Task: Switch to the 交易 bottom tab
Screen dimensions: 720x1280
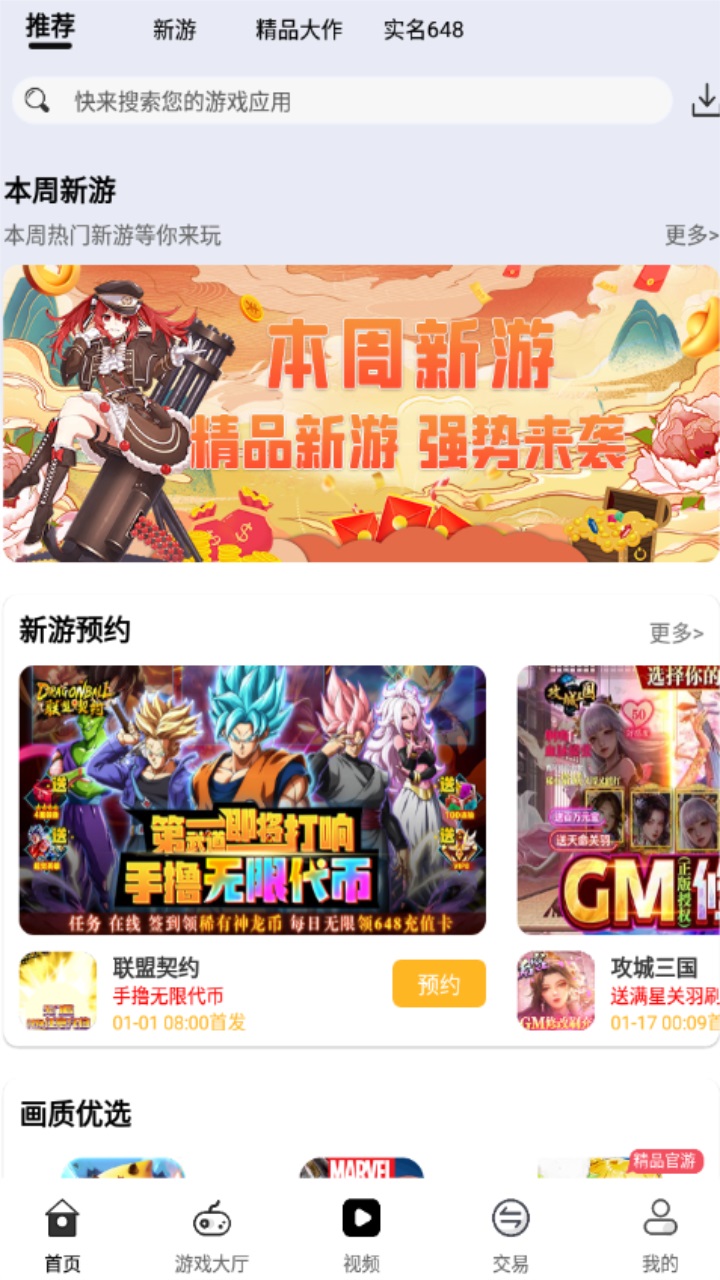Action: pyautogui.click(x=510, y=1235)
